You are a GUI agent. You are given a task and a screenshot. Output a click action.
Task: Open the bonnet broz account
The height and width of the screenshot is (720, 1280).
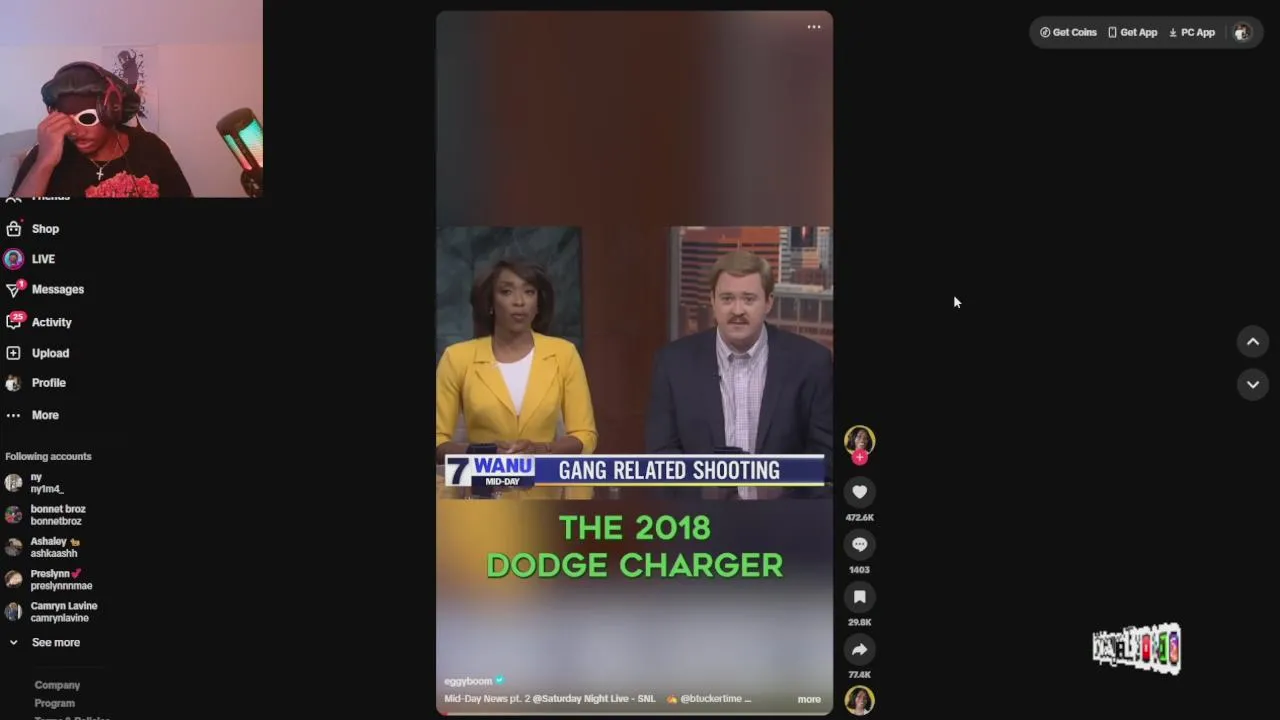point(57,515)
